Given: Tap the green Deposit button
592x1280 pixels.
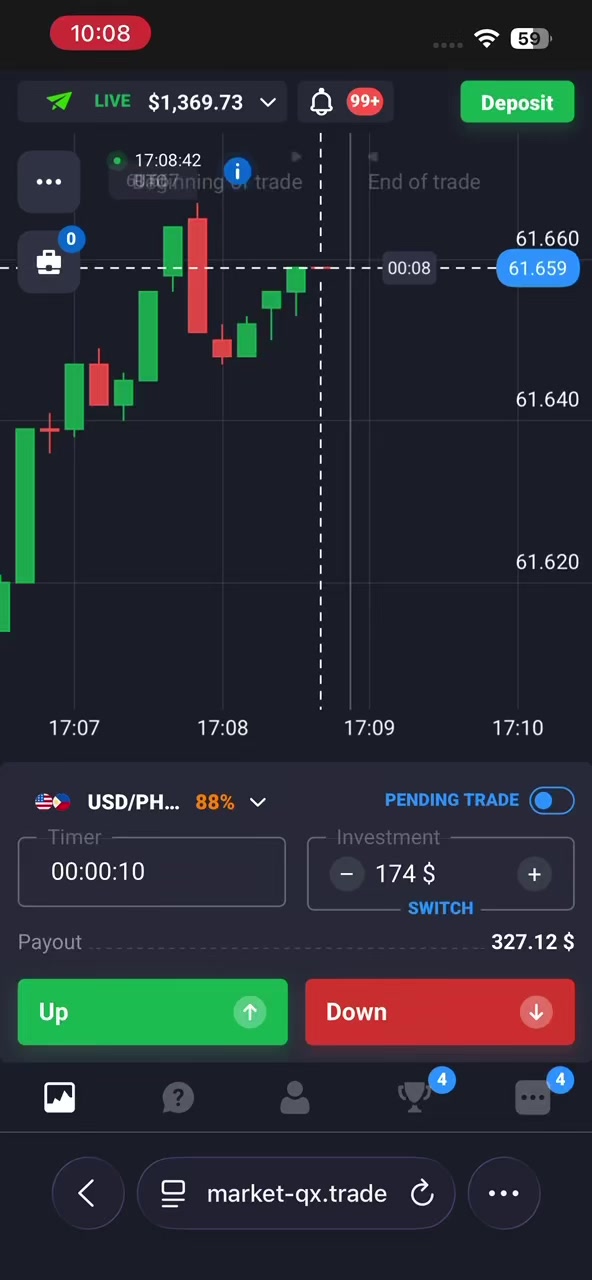Looking at the screenshot, I should pyautogui.click(x=517, y=103).
